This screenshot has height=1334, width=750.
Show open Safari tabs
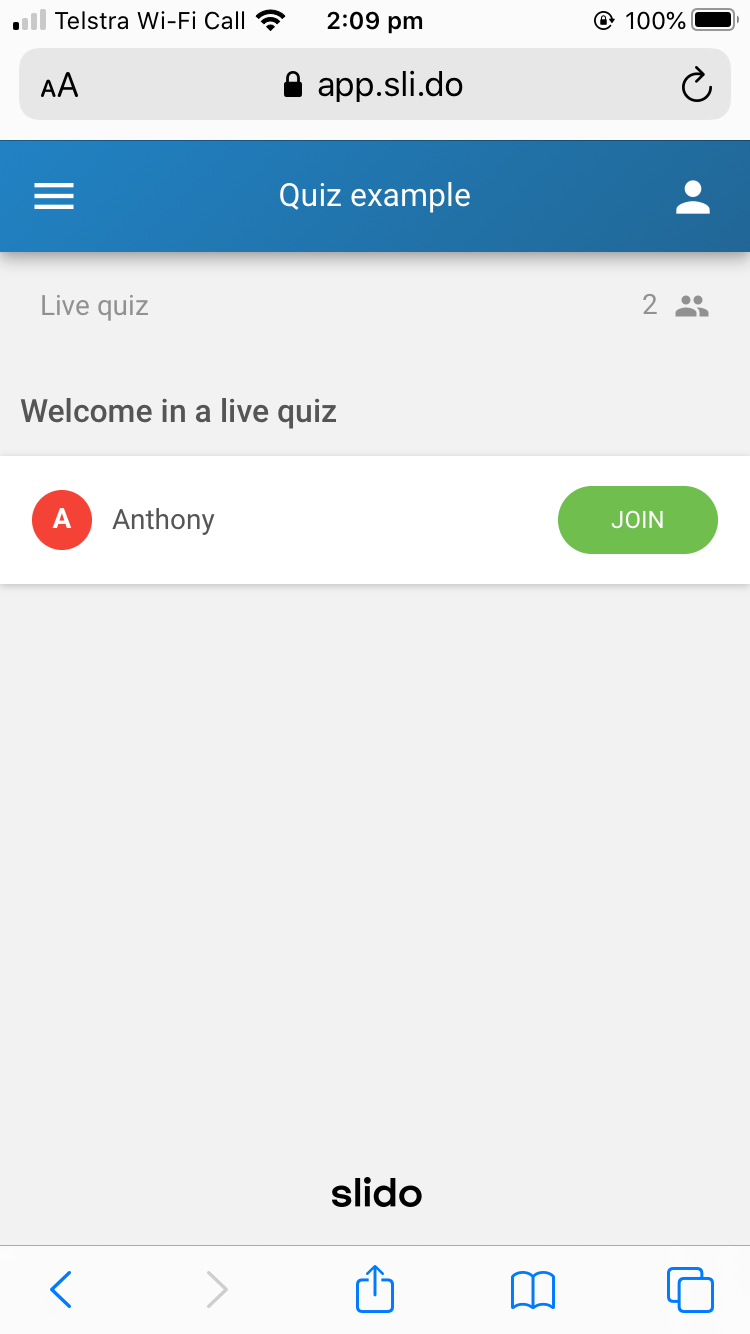(690, 1289)
